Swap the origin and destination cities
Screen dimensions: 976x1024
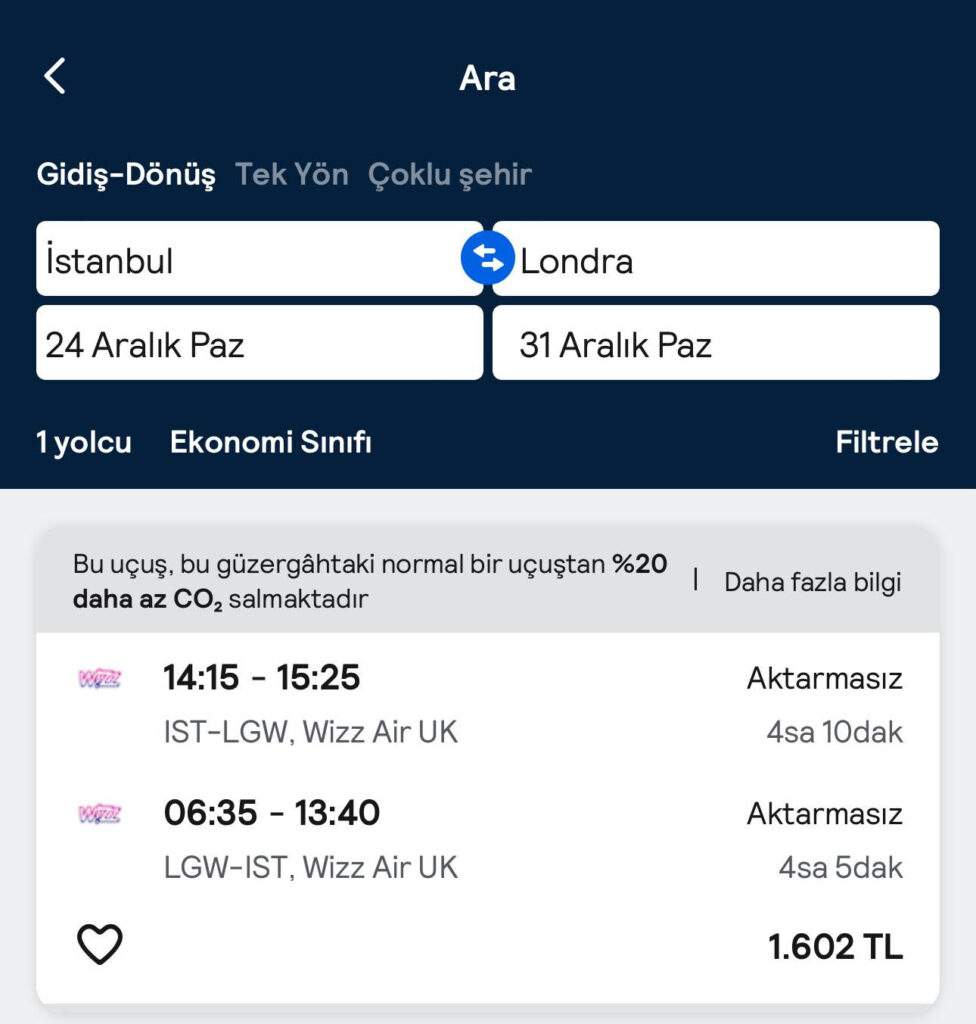pos(488,259)
